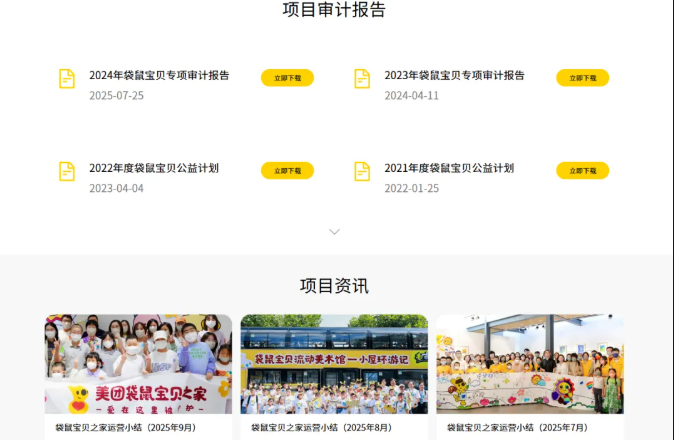Expand more audit reports with the down chevron

[x=335, y=232]
